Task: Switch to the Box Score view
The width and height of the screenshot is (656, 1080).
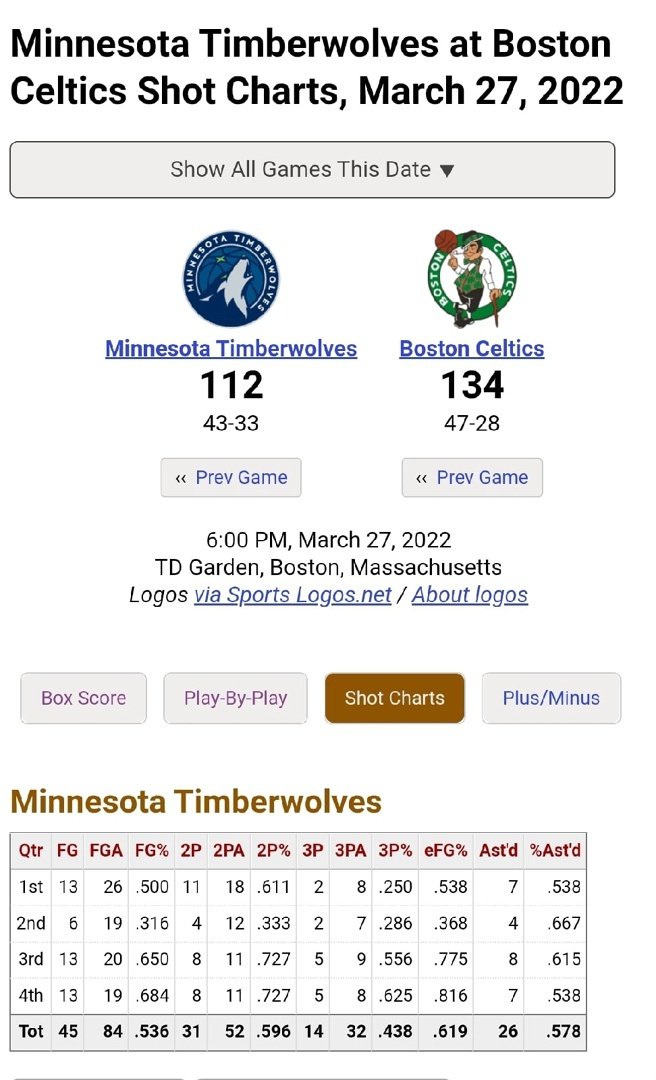Action: click(83, 698)
